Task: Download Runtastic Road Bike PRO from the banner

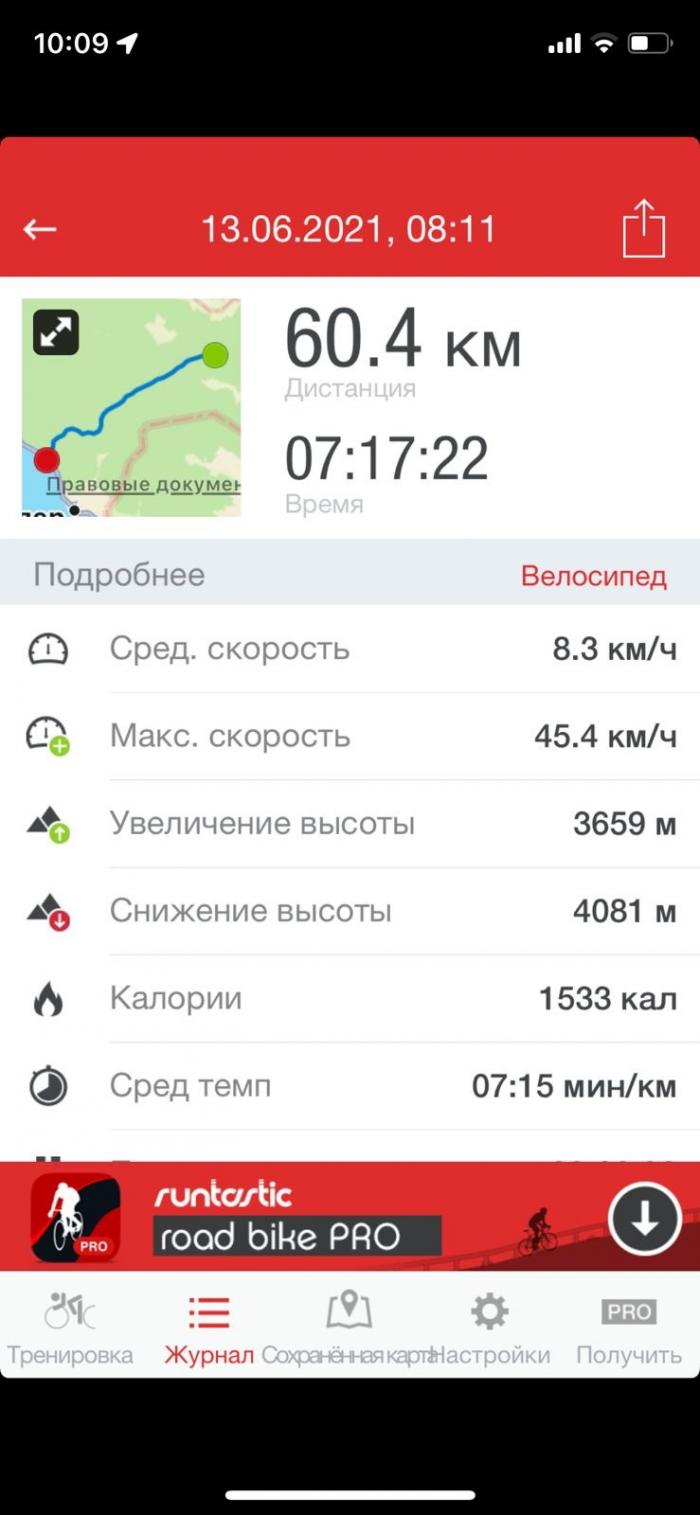Action: click(x=644, y=1218)
